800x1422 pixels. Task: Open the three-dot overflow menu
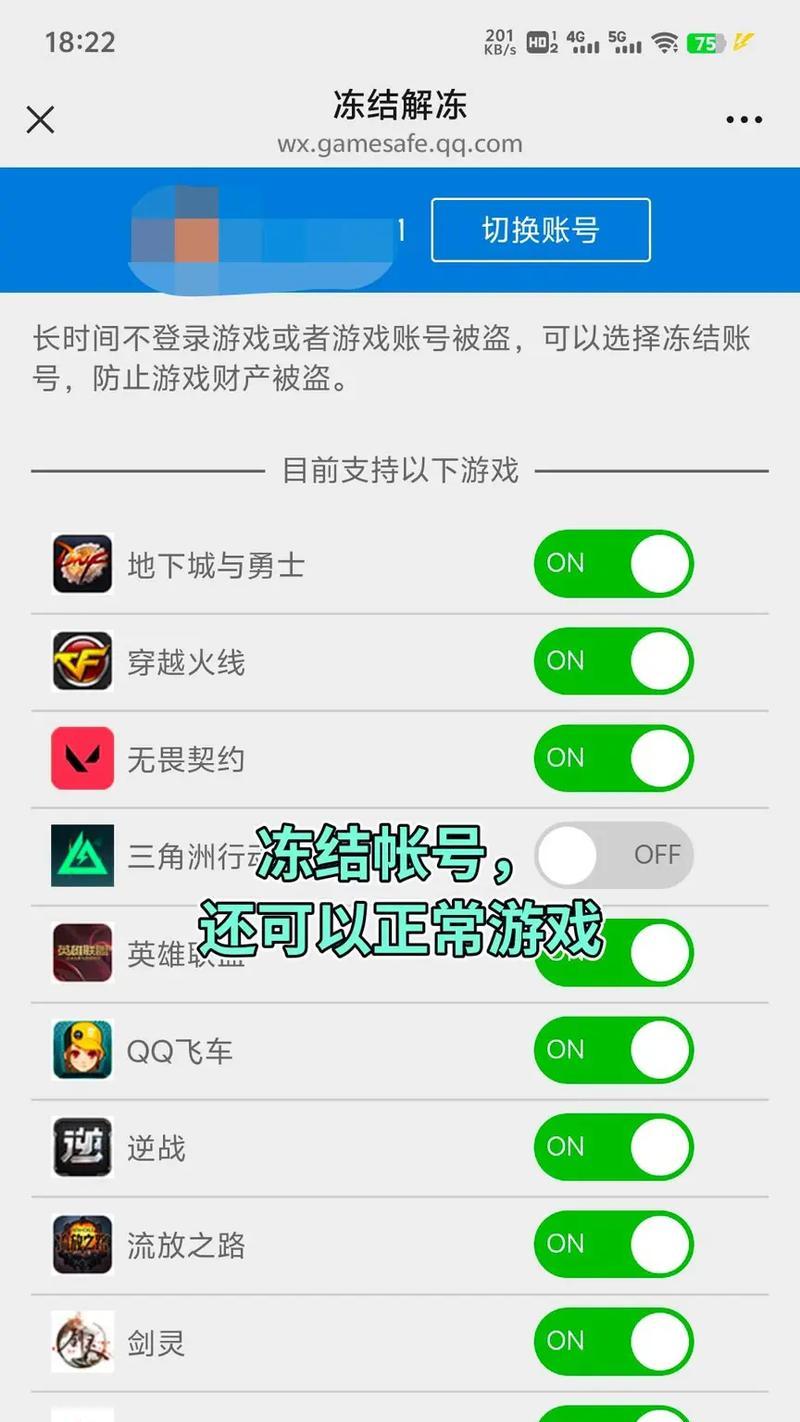point(744,121)
